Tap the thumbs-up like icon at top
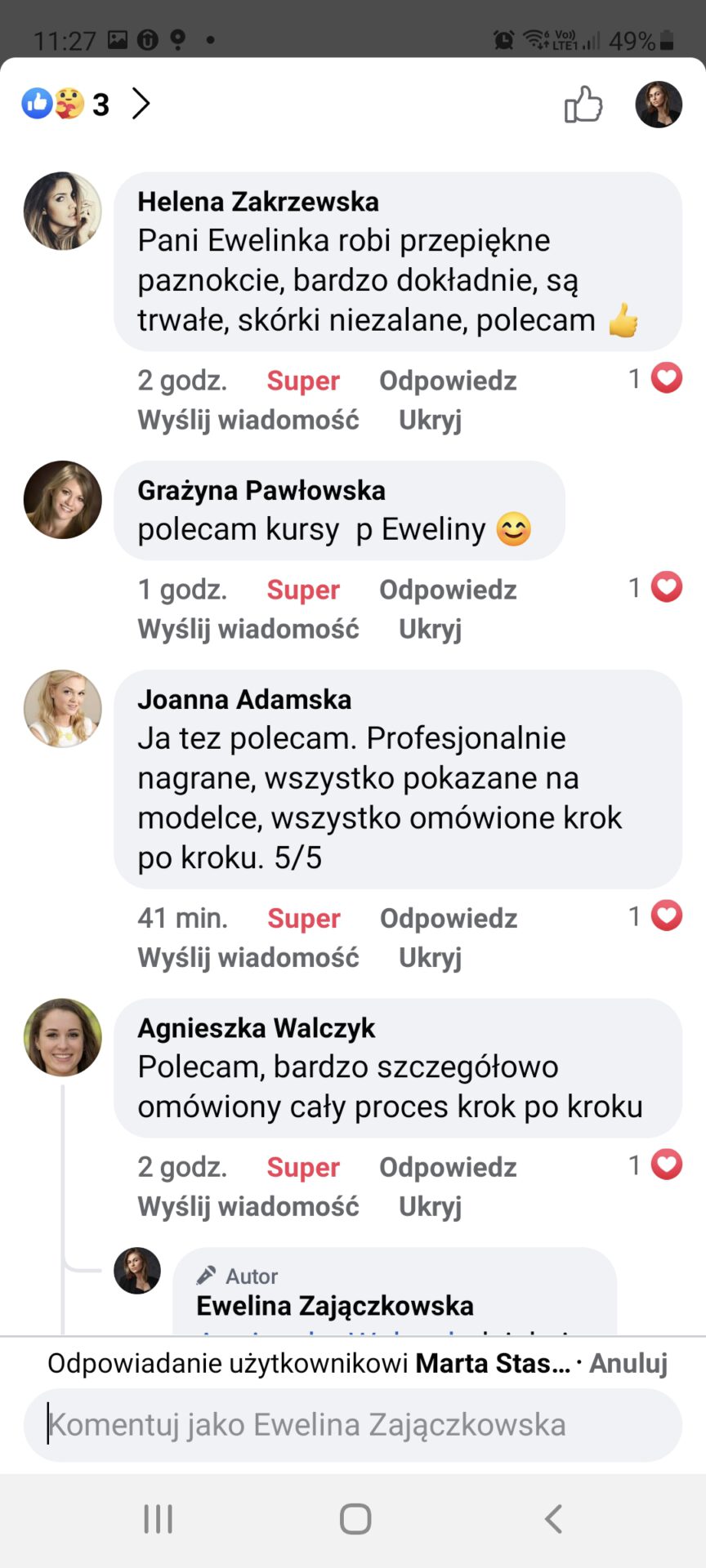The height and width of the screenshot is (1568, 706). point(583,105)
